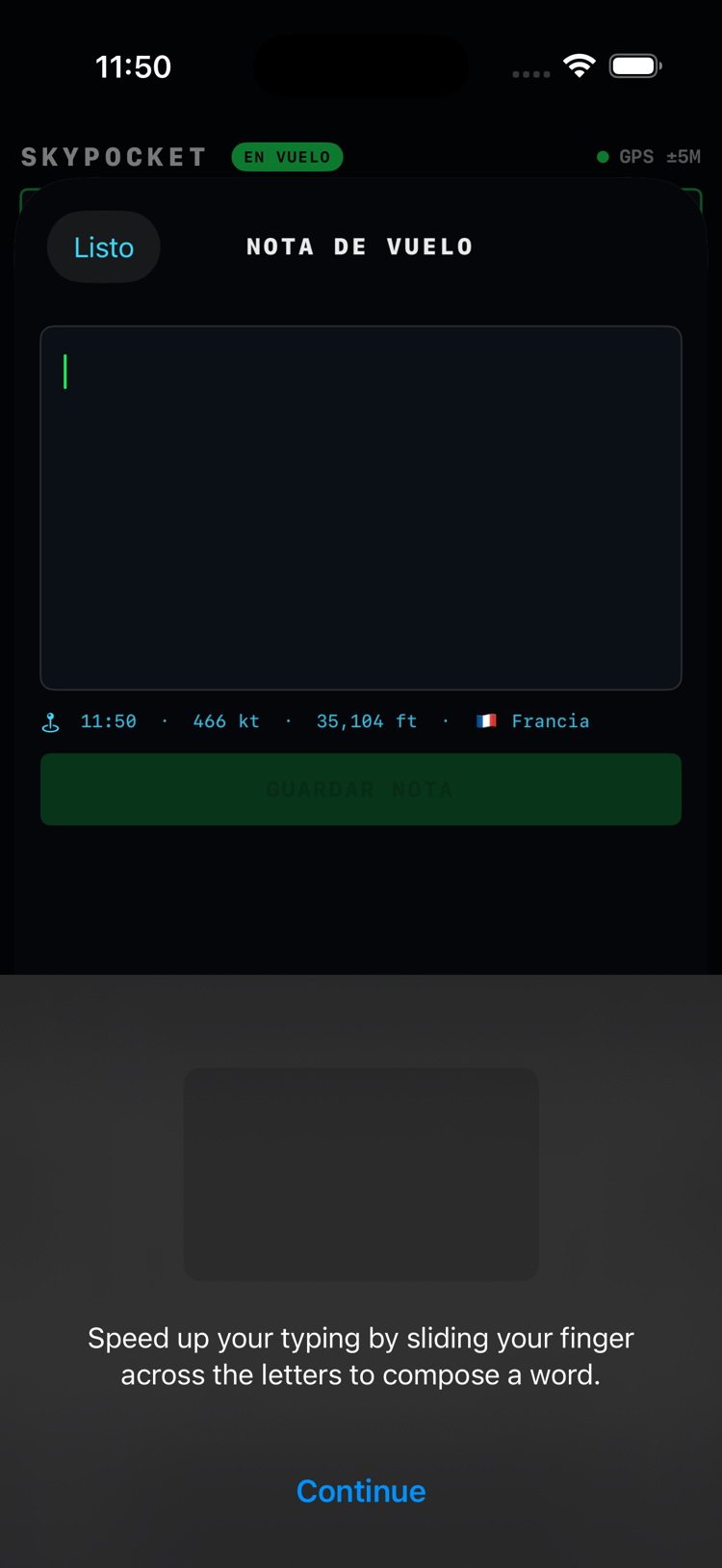Save note with Guardar Nota button

361,790
